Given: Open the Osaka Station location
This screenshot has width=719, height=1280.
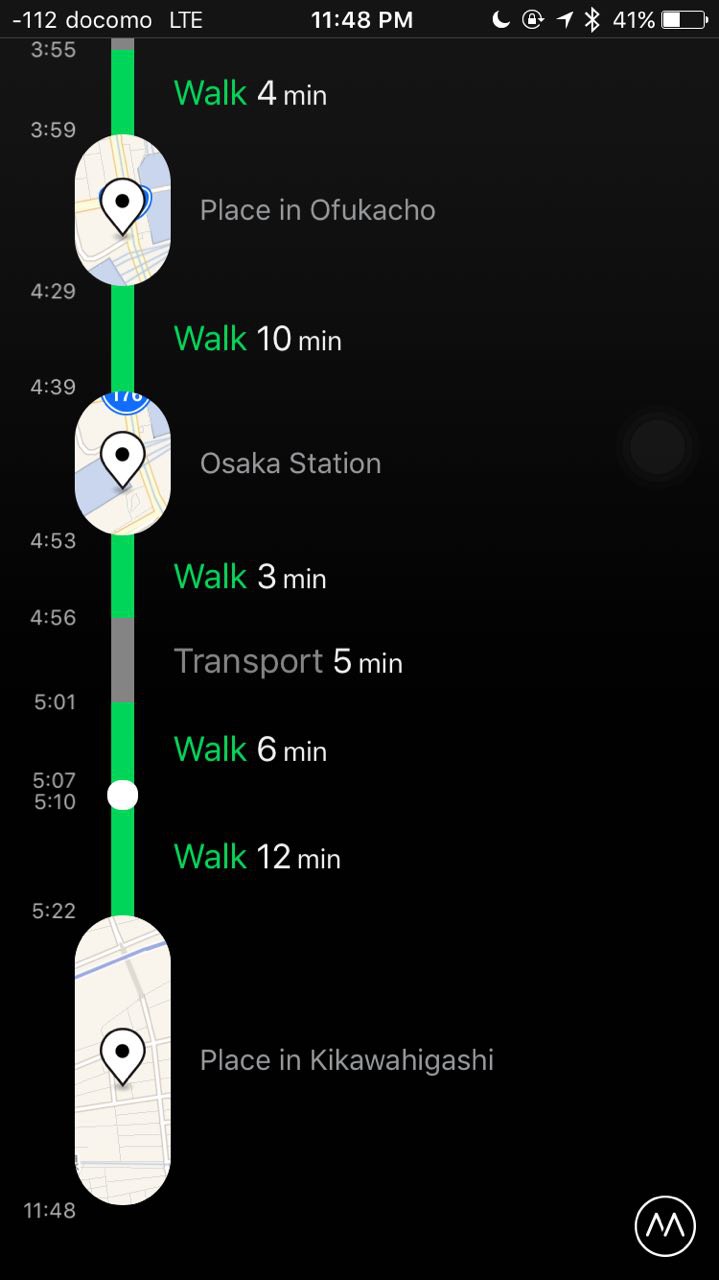Looking at the screenshot, I should point(123,463).
